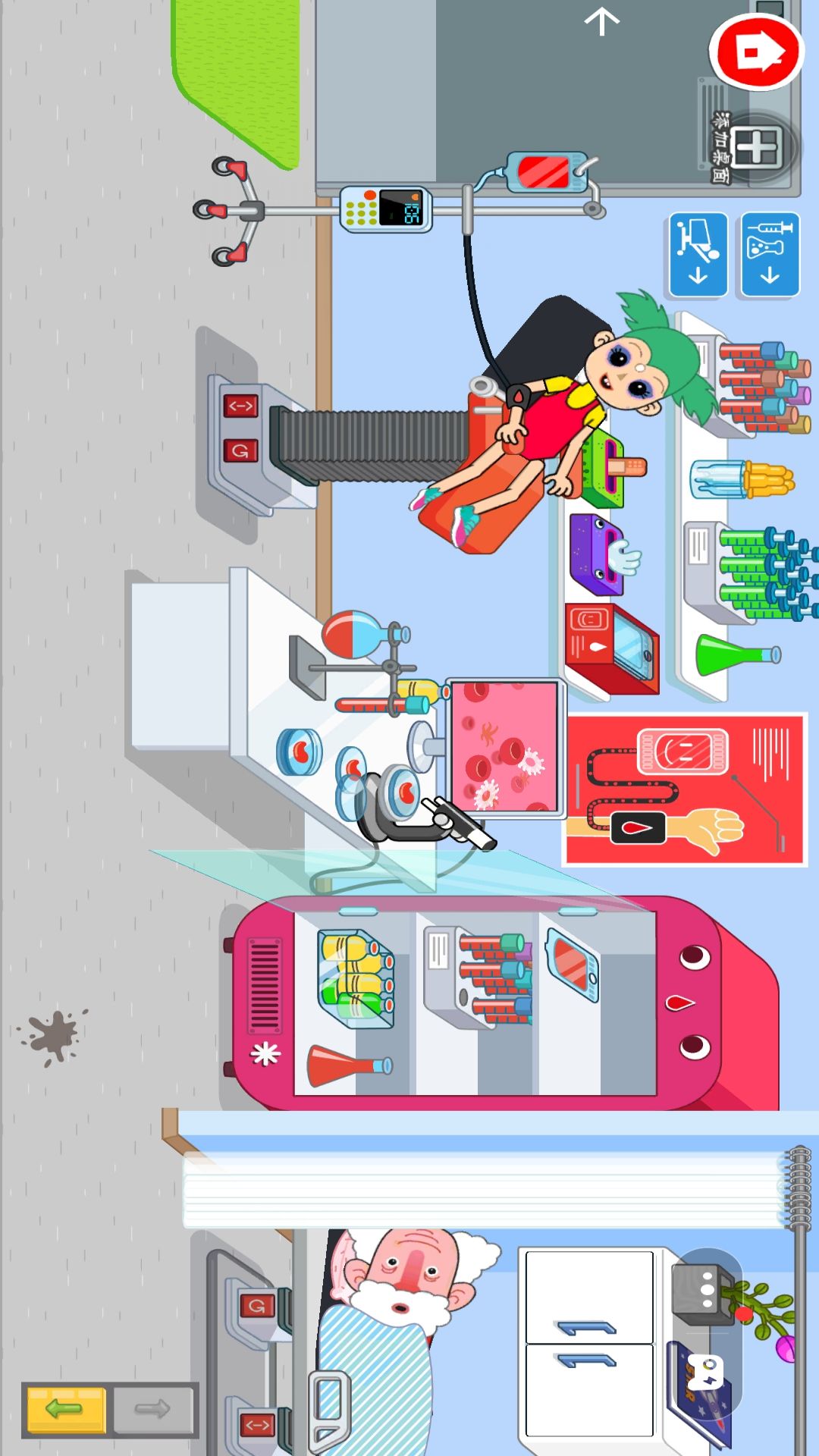This screenshot has height=1456, width=819.
Task: Tap the white arrow on the gray door
Action: 602,21
